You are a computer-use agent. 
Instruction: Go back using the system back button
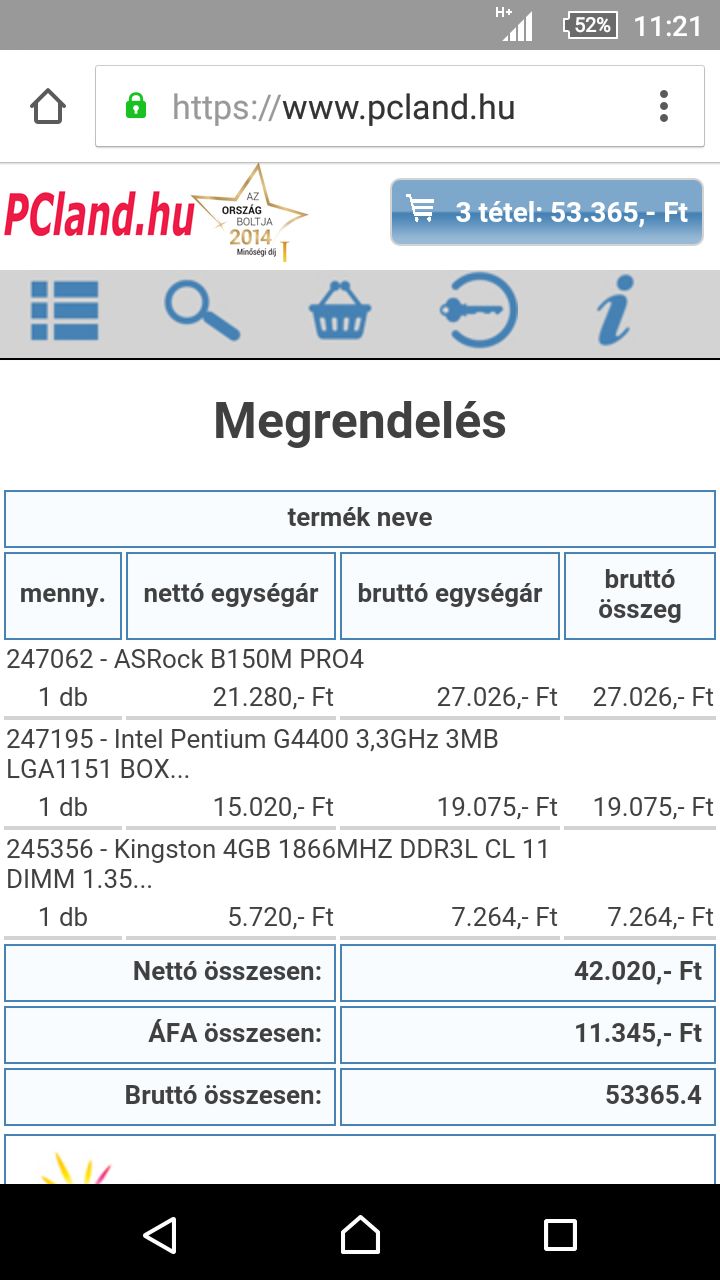click(x=160, y=1235)
